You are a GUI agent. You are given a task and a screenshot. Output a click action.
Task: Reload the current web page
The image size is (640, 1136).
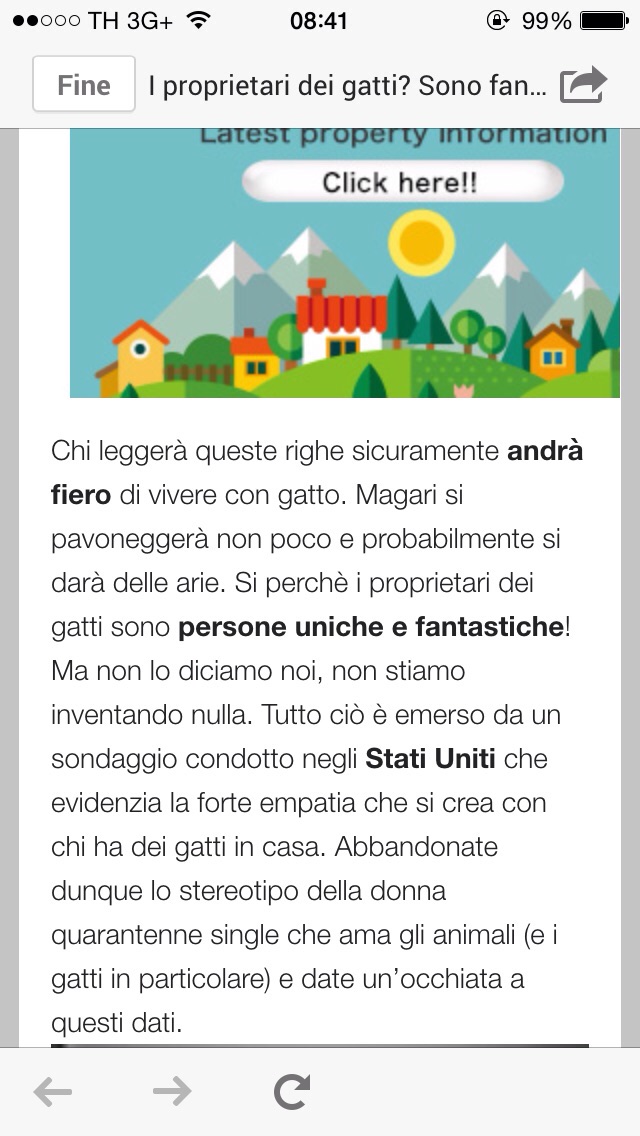pyautogui.click(x=292, y=1092)
